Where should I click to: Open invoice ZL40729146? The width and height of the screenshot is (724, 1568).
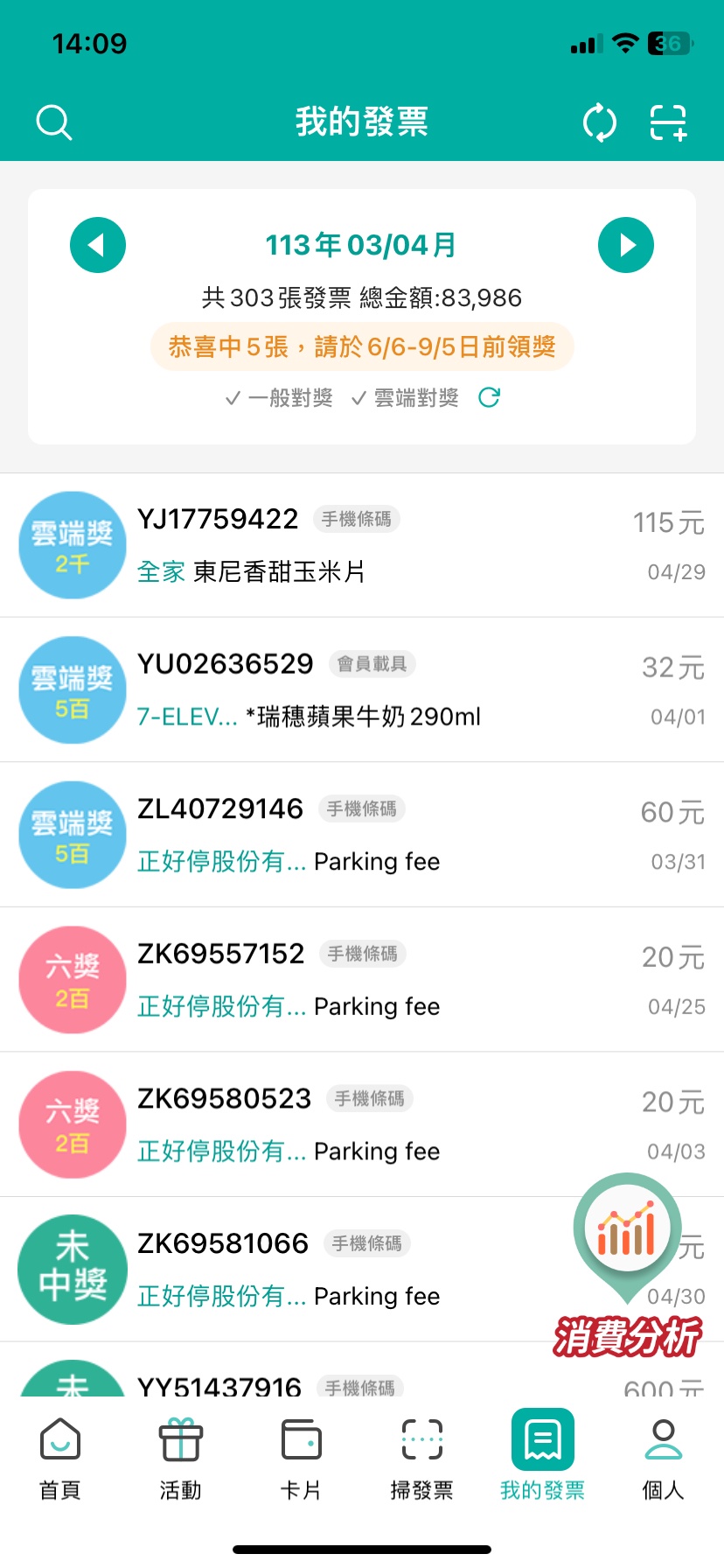click(x=362, y=835)
